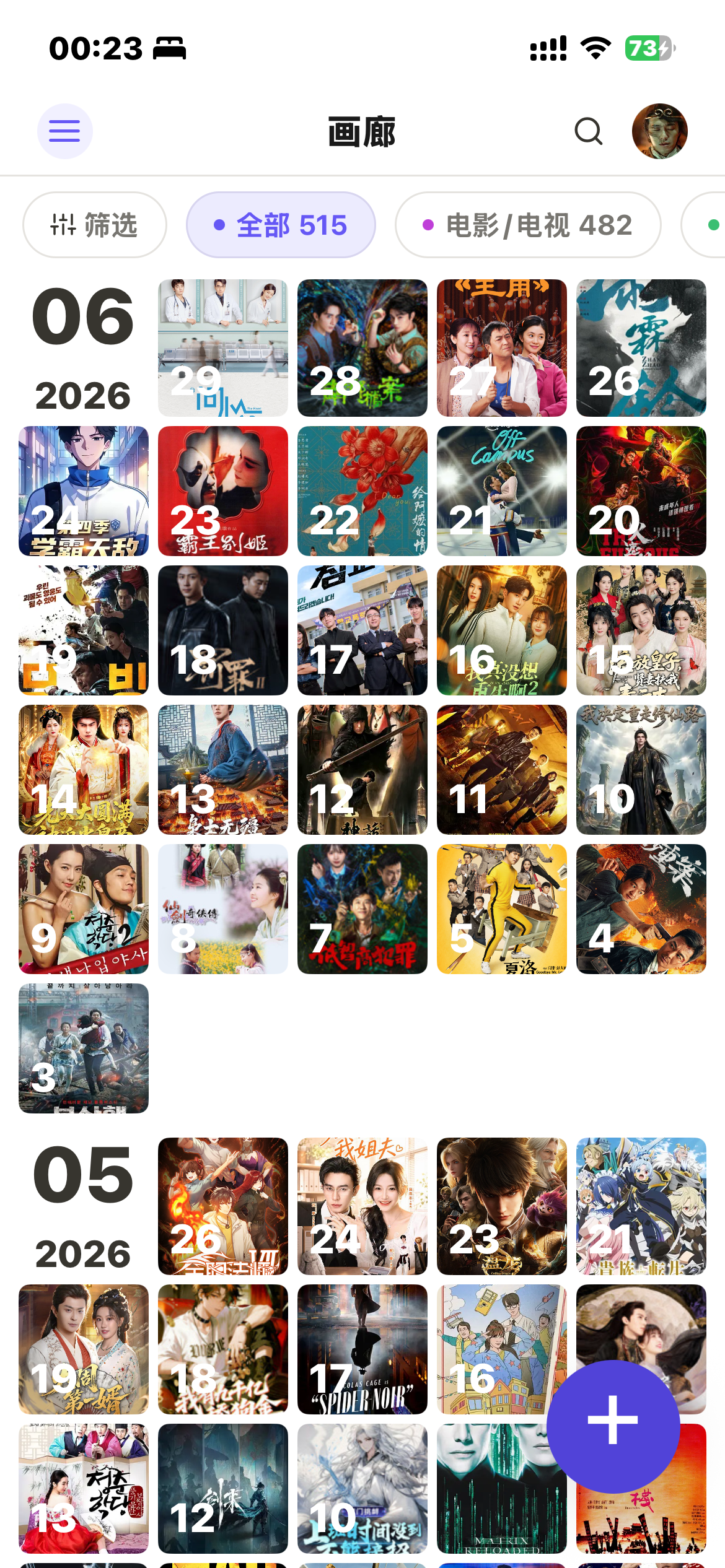
Task: Open the 夏洛 yellow-suit poster dated 5
Action: 502,909
